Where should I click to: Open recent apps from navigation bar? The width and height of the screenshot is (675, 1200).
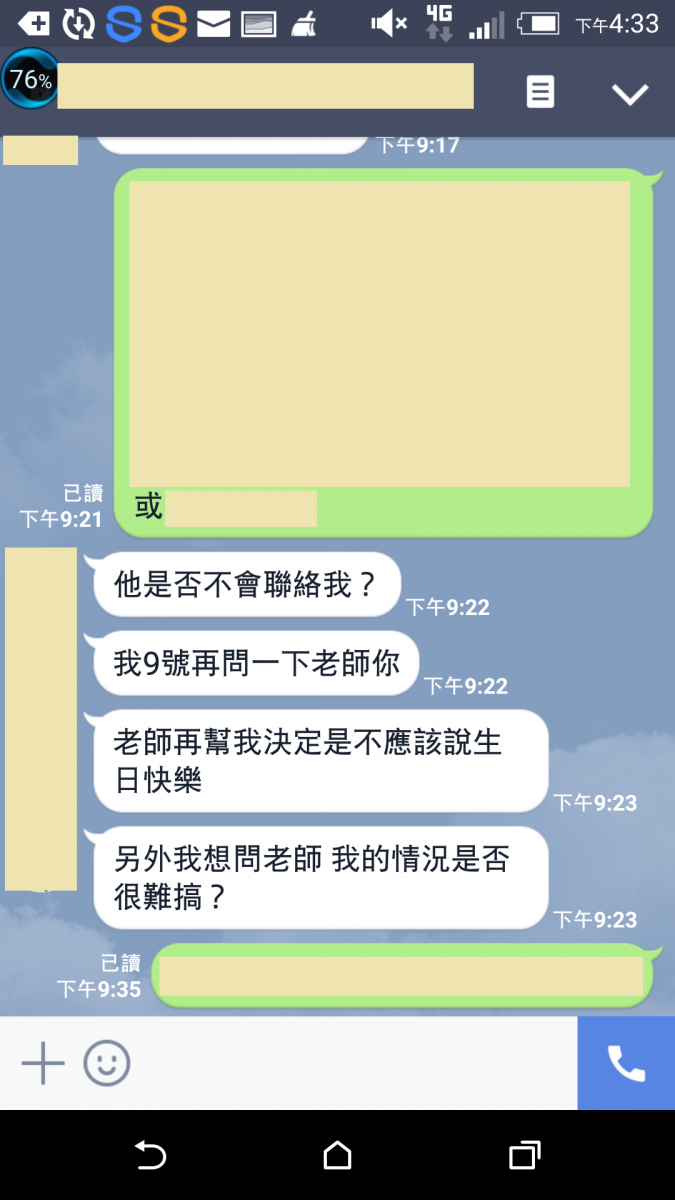(524, 1156)
